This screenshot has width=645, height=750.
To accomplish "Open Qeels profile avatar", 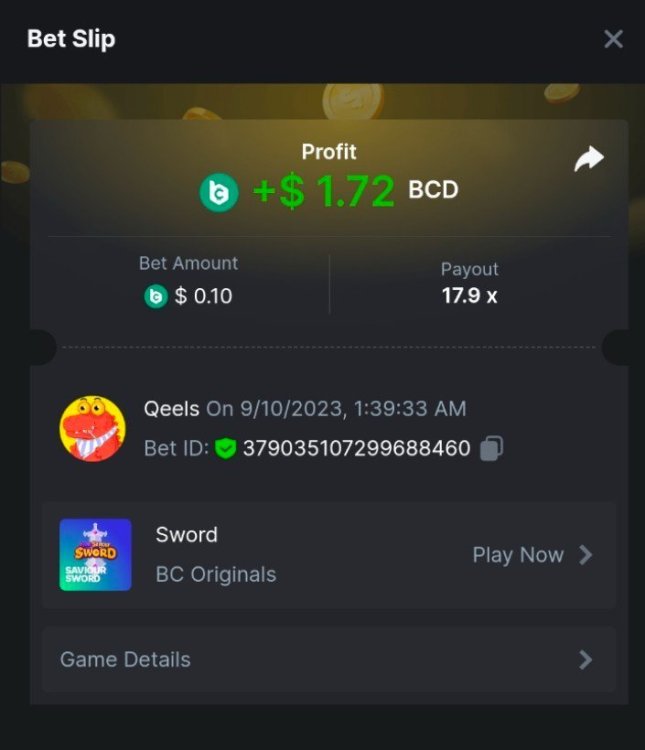I will click(93, 428).
